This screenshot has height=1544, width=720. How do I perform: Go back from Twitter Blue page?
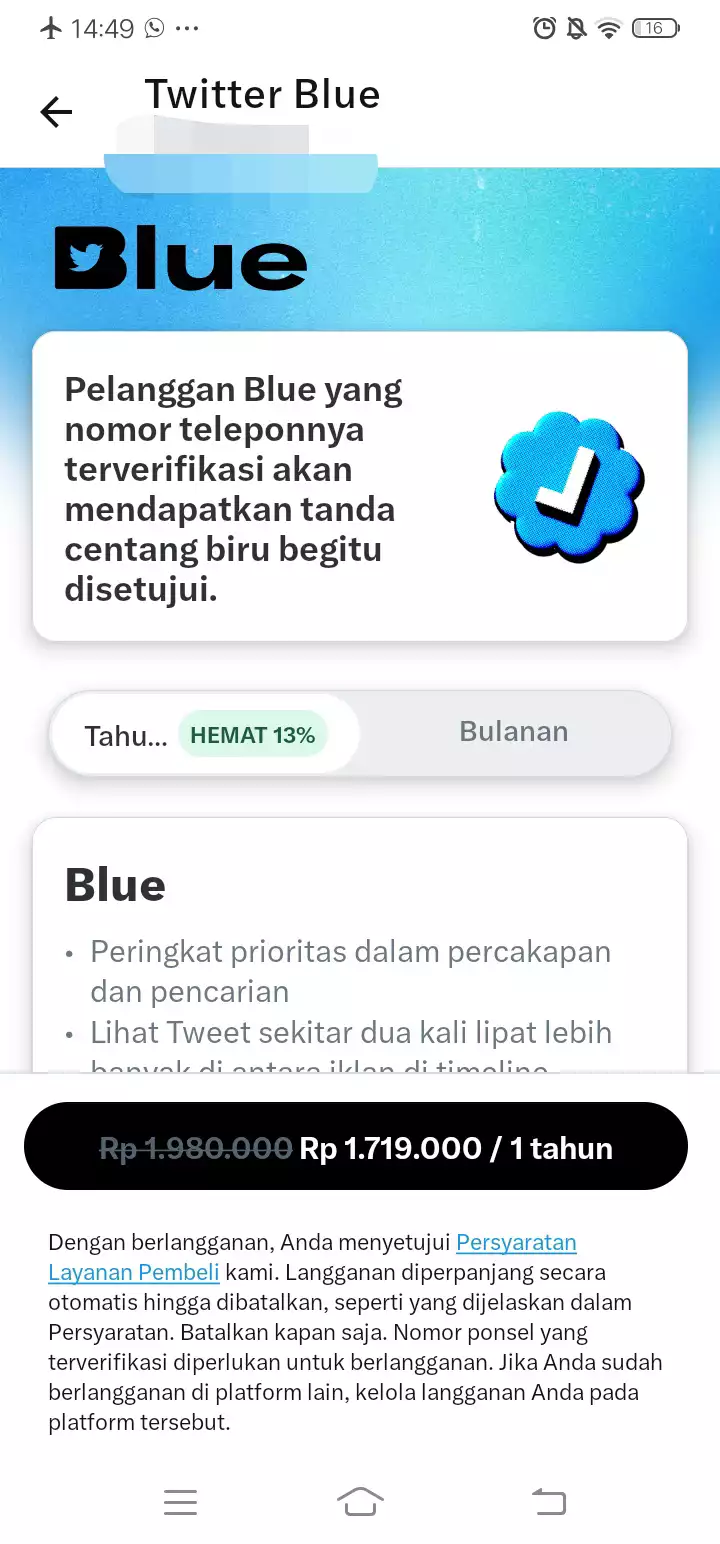pyautogui.click(x=56, y=112)
